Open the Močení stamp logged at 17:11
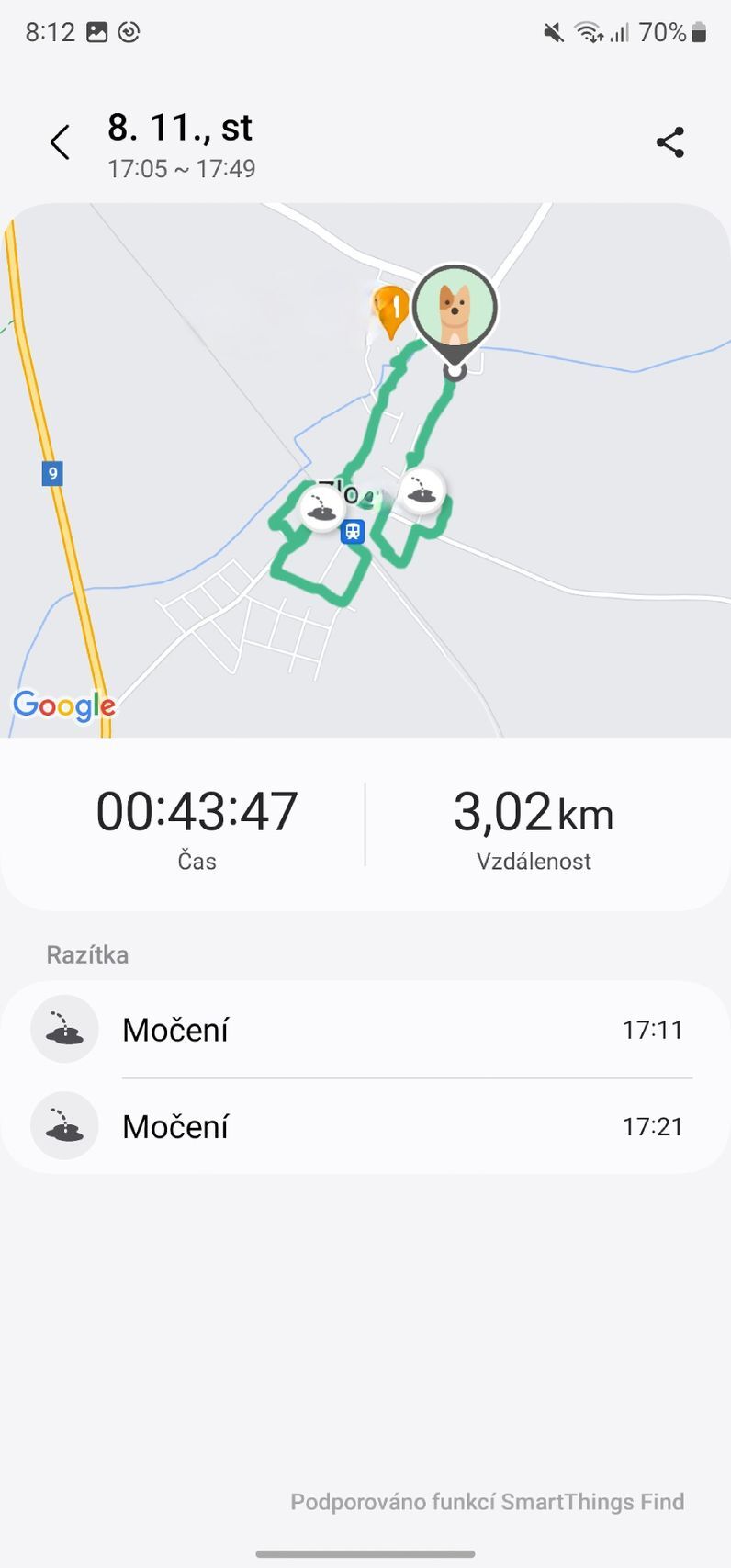 point(365,1030)
